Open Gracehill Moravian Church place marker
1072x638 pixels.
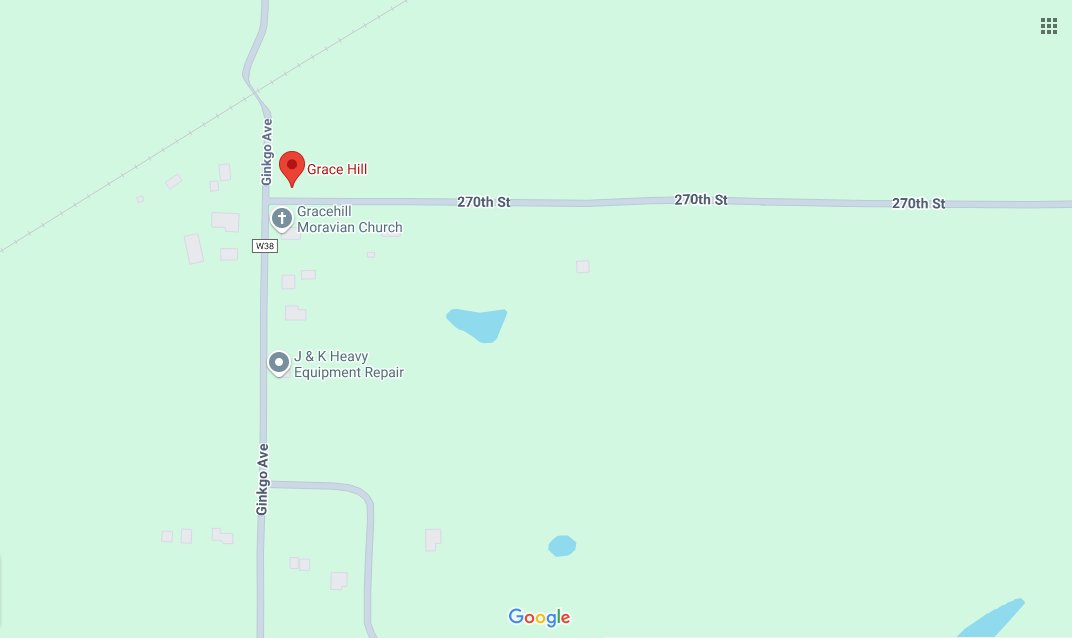282,217
